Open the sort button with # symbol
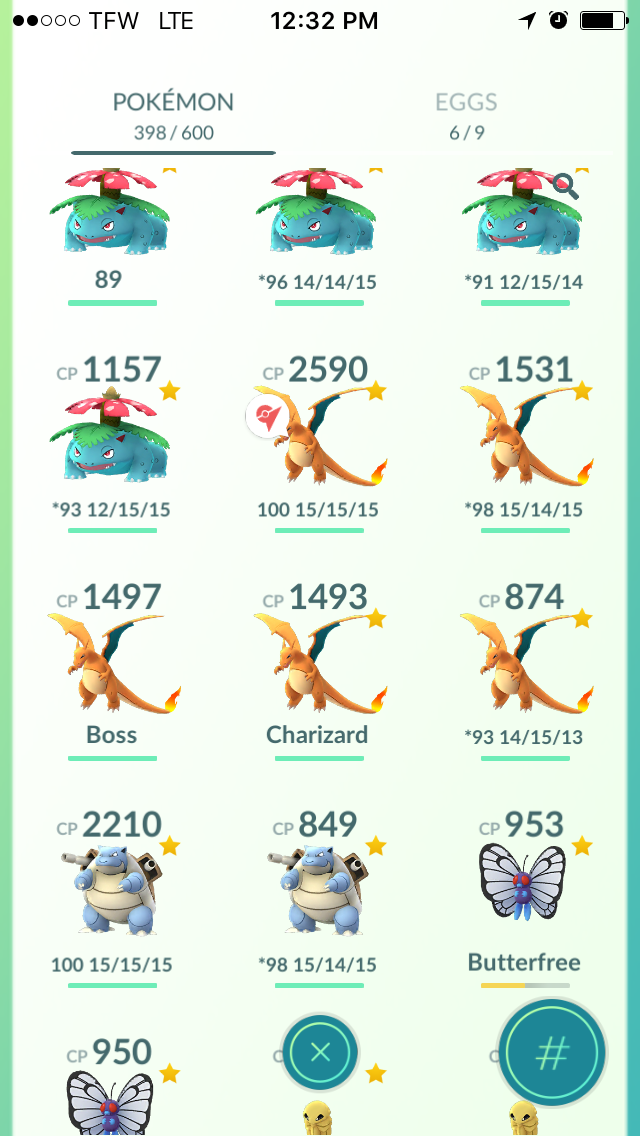 point(554,1051)
